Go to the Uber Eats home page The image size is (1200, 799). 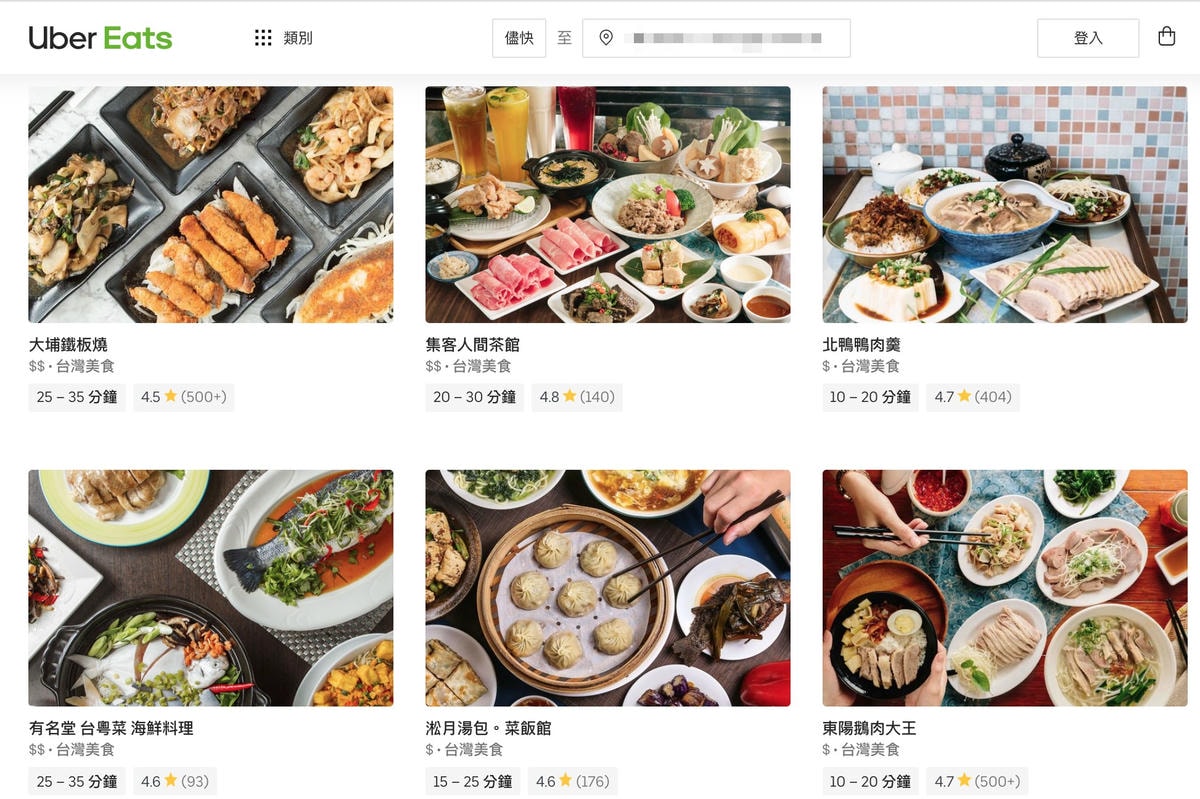(100, 38)
